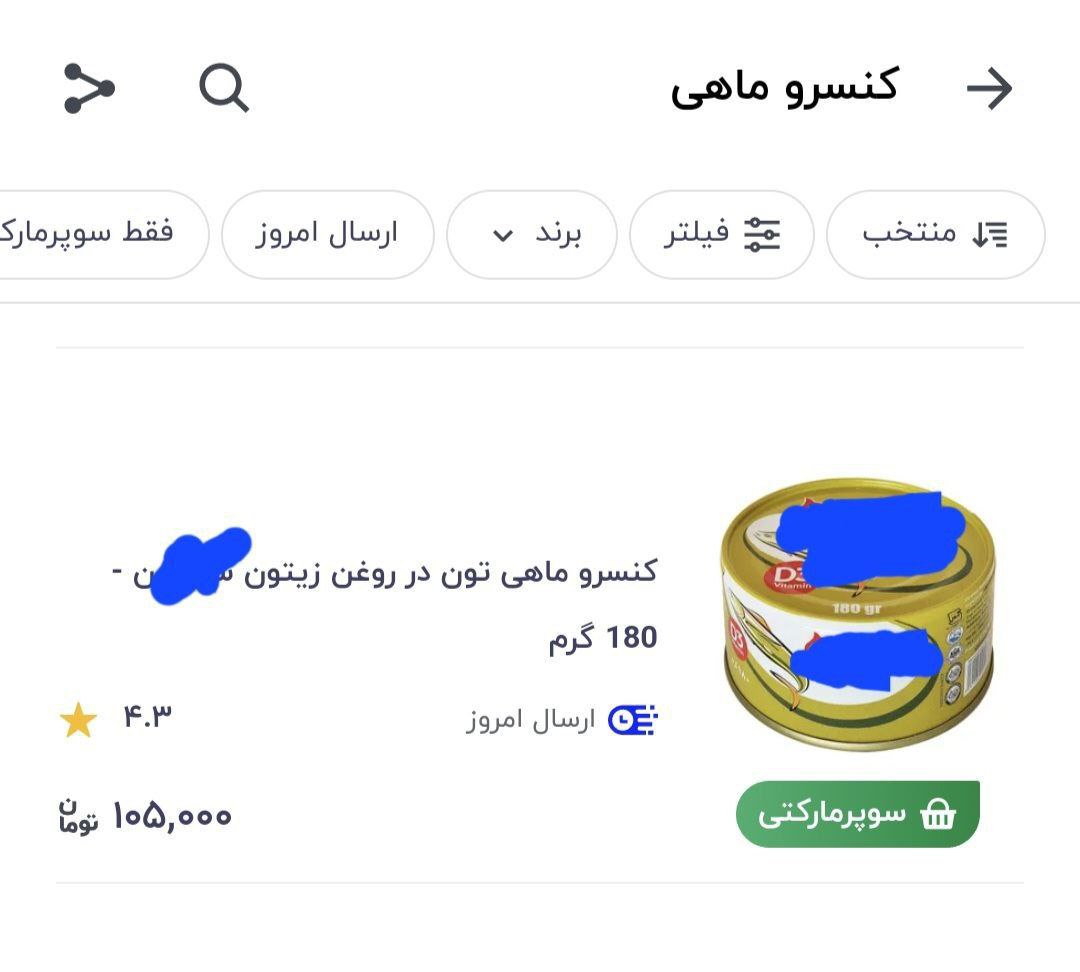Open the فیلتر filter options

click(721, 235)
